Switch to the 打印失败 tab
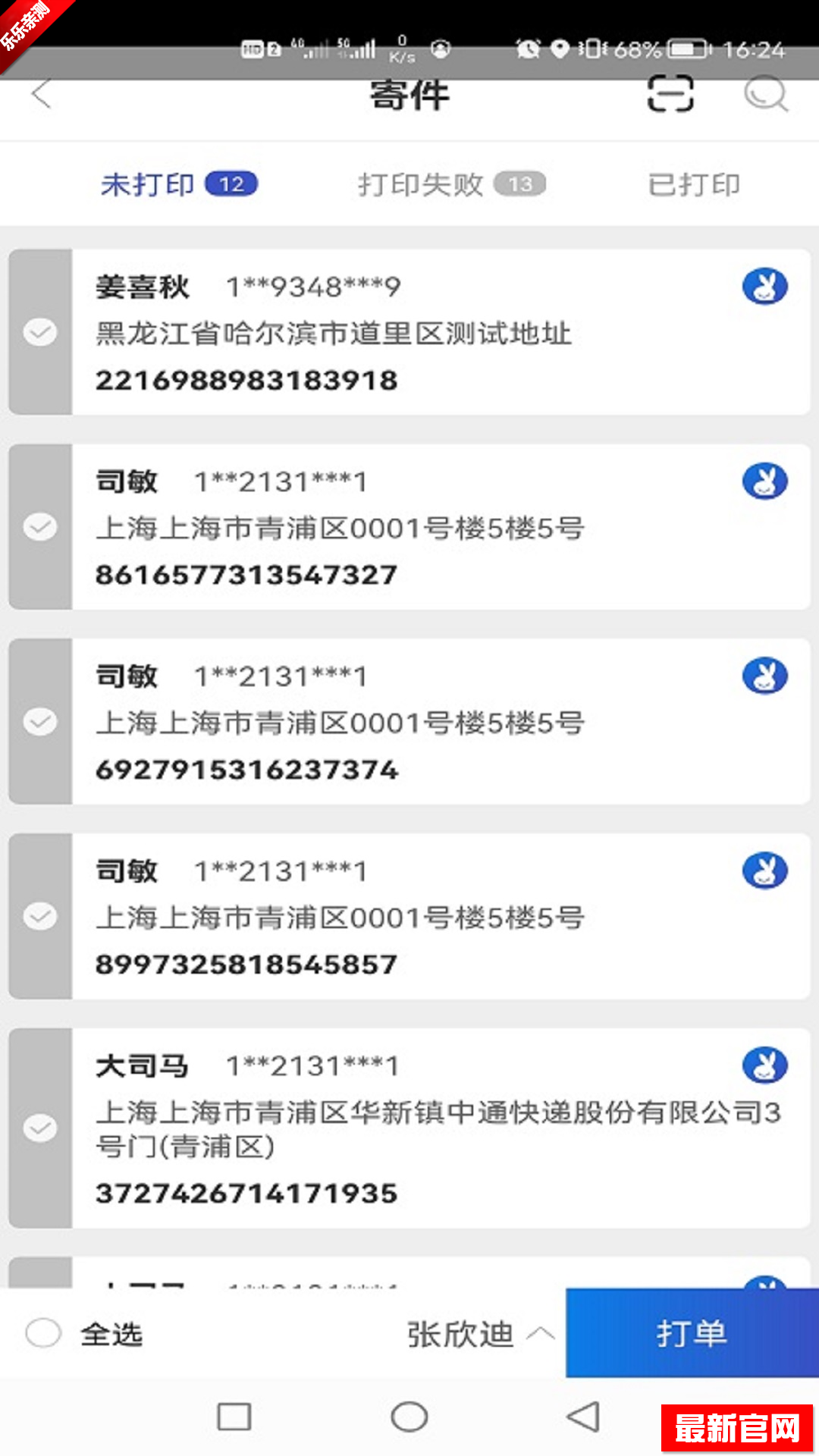The image size is (819, 1456). pos(450,184)
